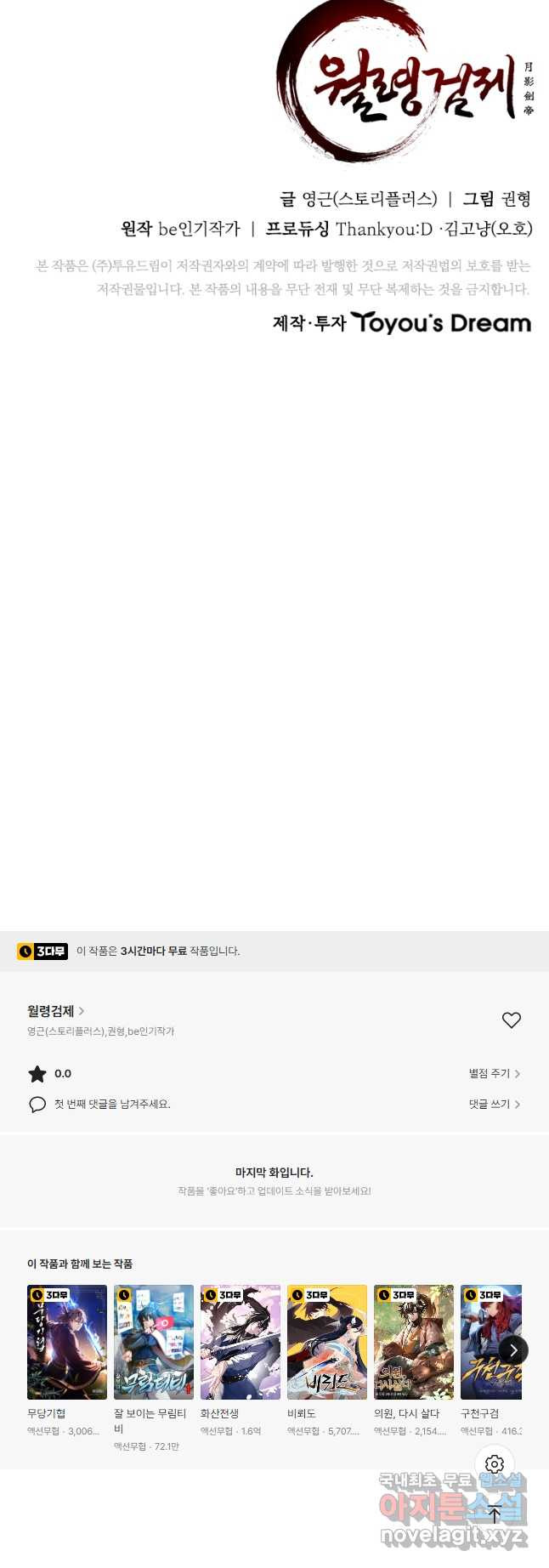549x1568 pixels.
Task: Open the 의원, 다시 살다 webtoon
Action: 413,1343
